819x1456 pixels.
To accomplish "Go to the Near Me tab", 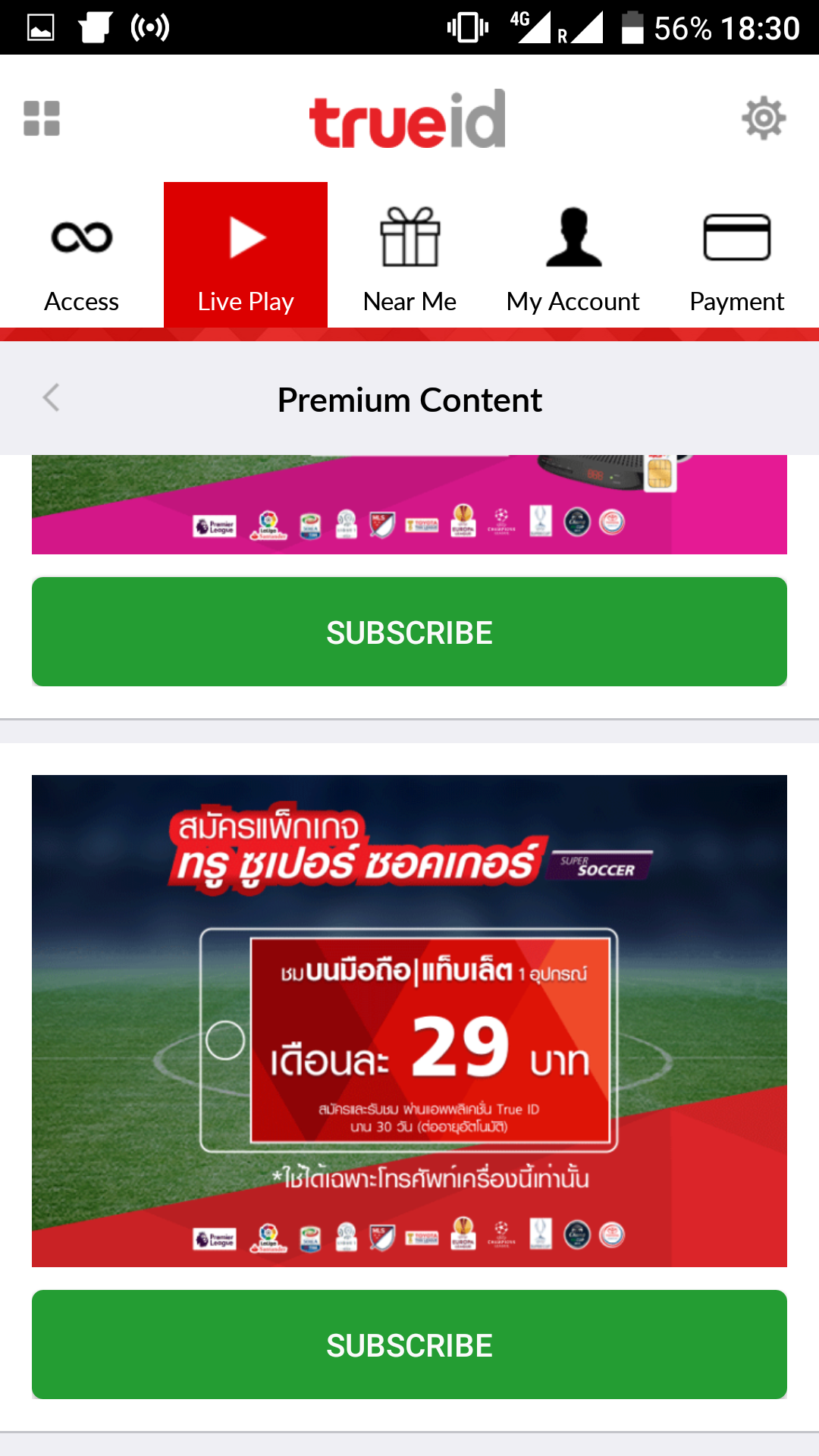I will pos(409,256).
